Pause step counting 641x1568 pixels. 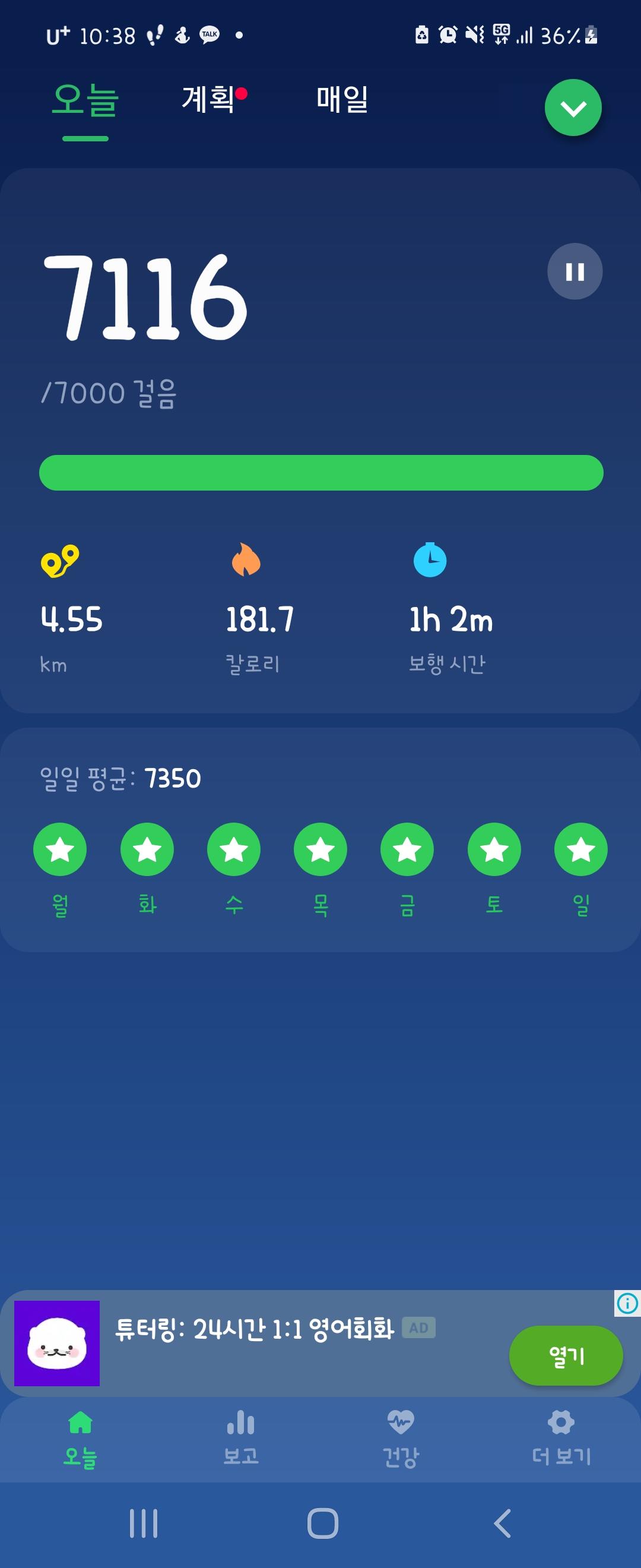[575, 271]
